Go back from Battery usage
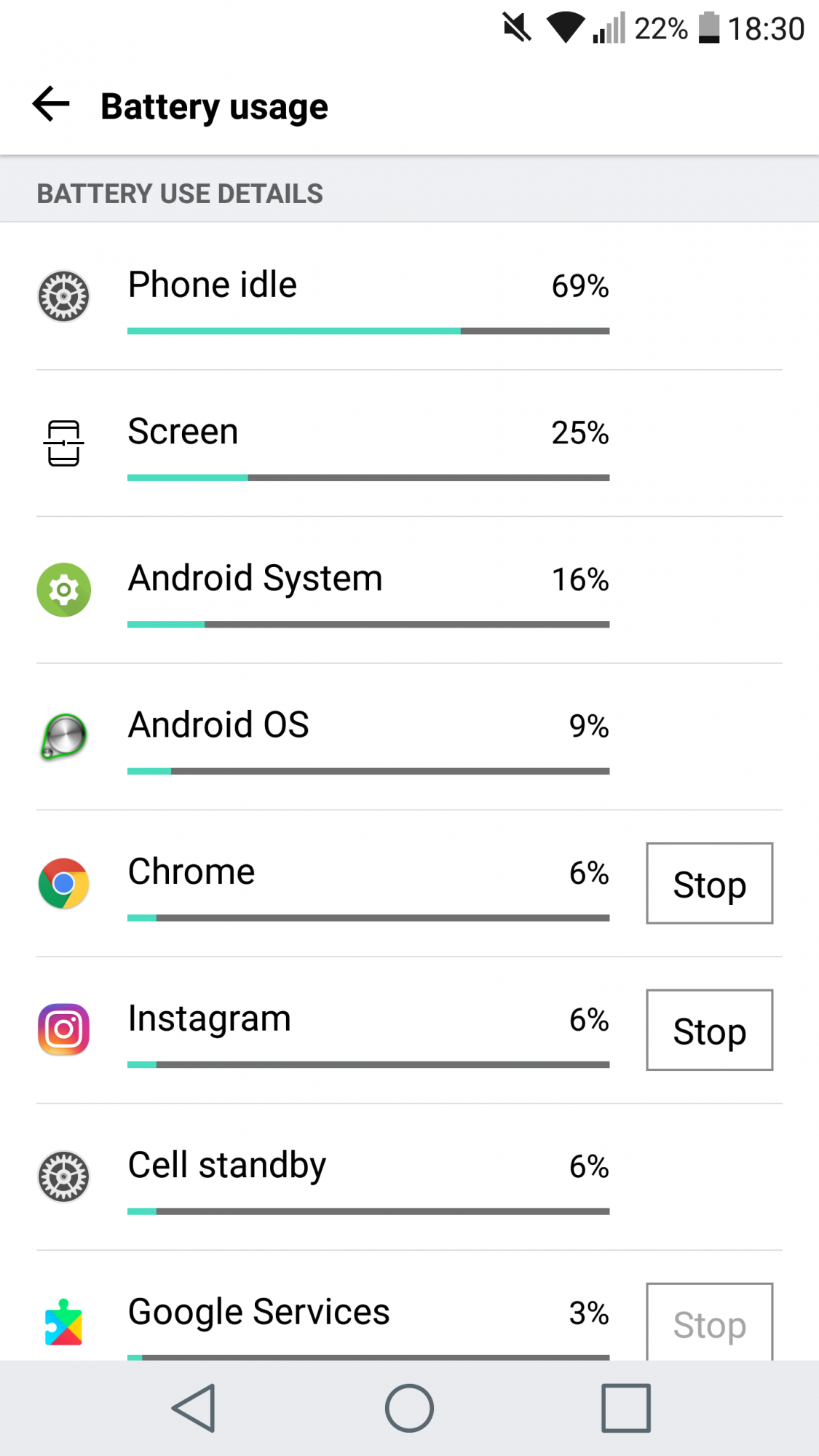Image resolution: width=819 pixels, height=1456 pixels. tap(51, 105)
